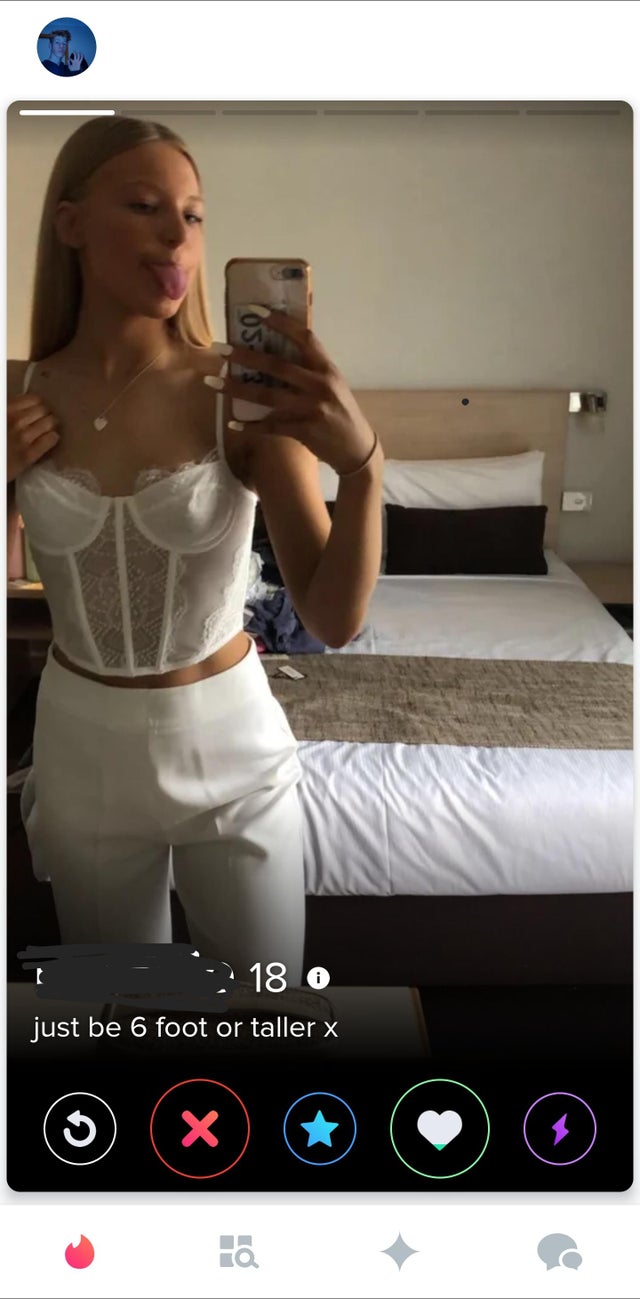Reject this profile with the X button
This screenshot has width=640, height=1299.
tap(200, 1129)
